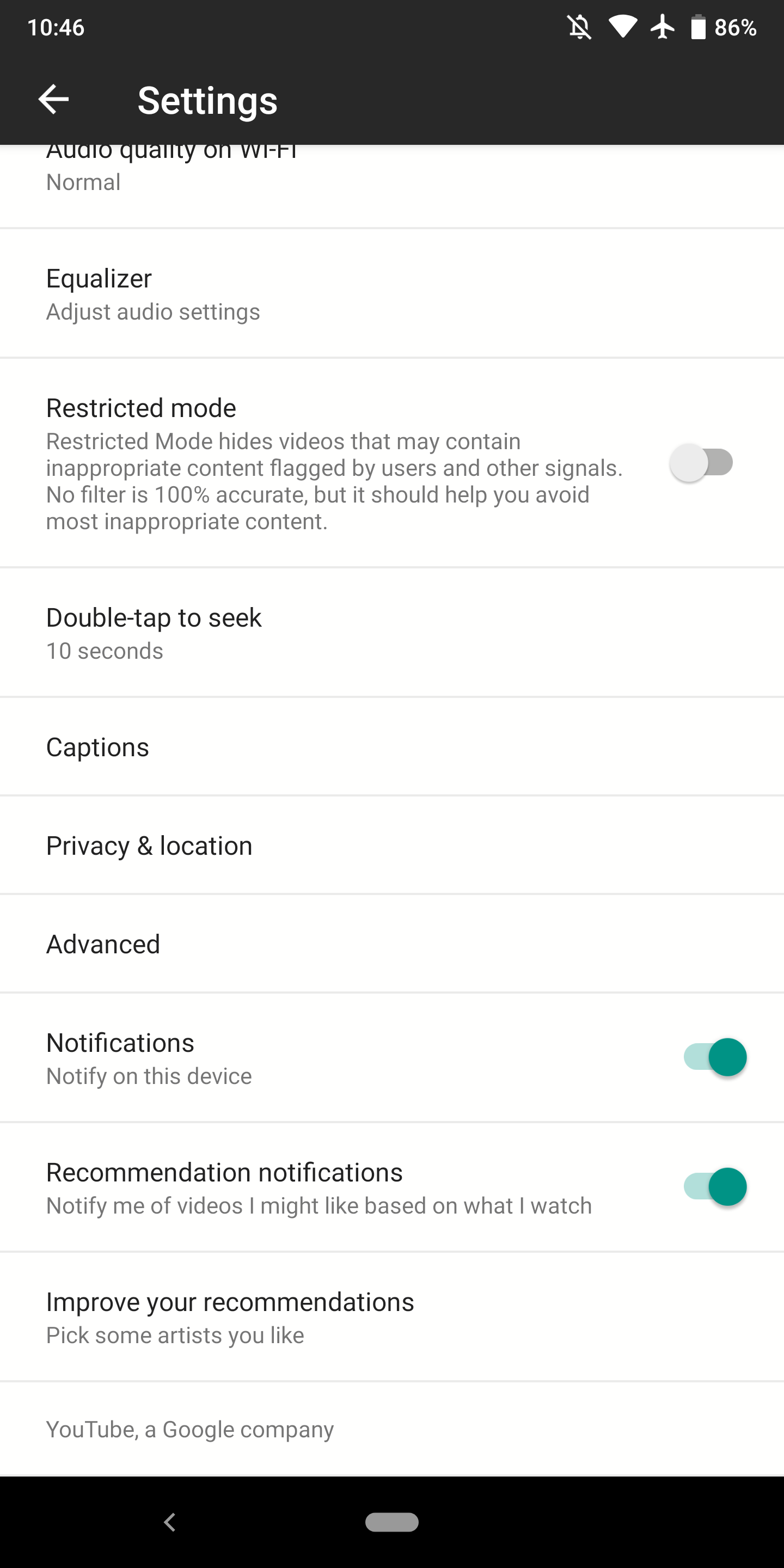
Task: Turn off the Notifications switch
Action: [x=715, y=1057]
